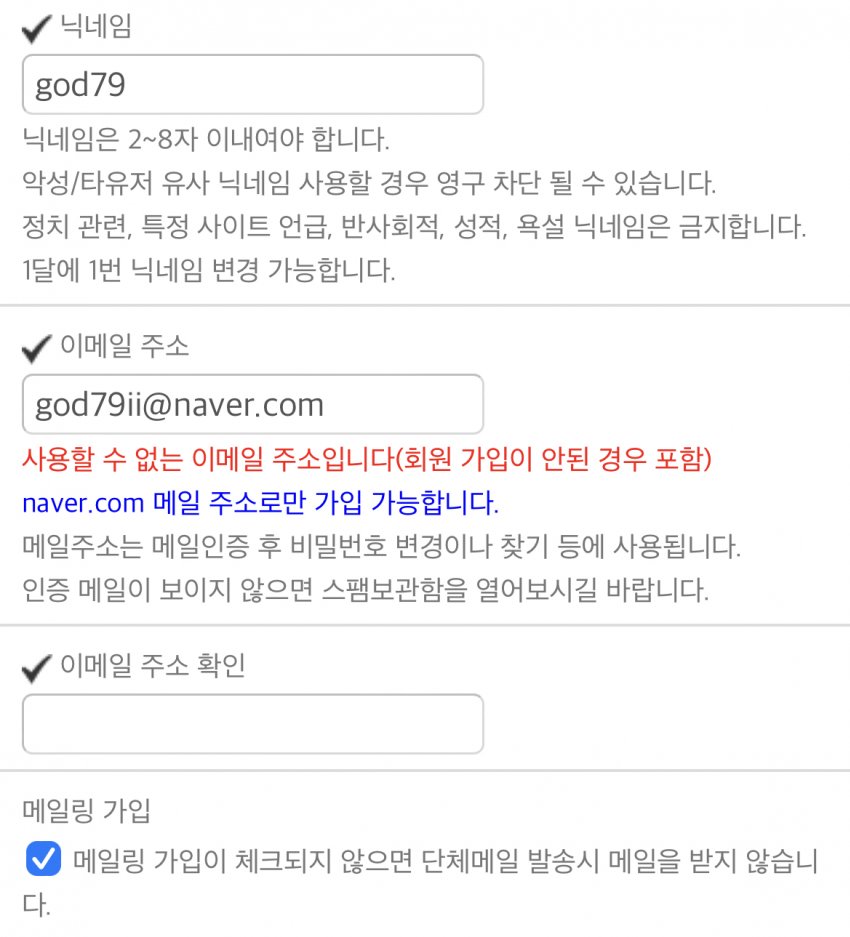Tap the nickname field showing god79
Image resolution: width=850 pixels, height=937 pixels.
coord(252,85)
